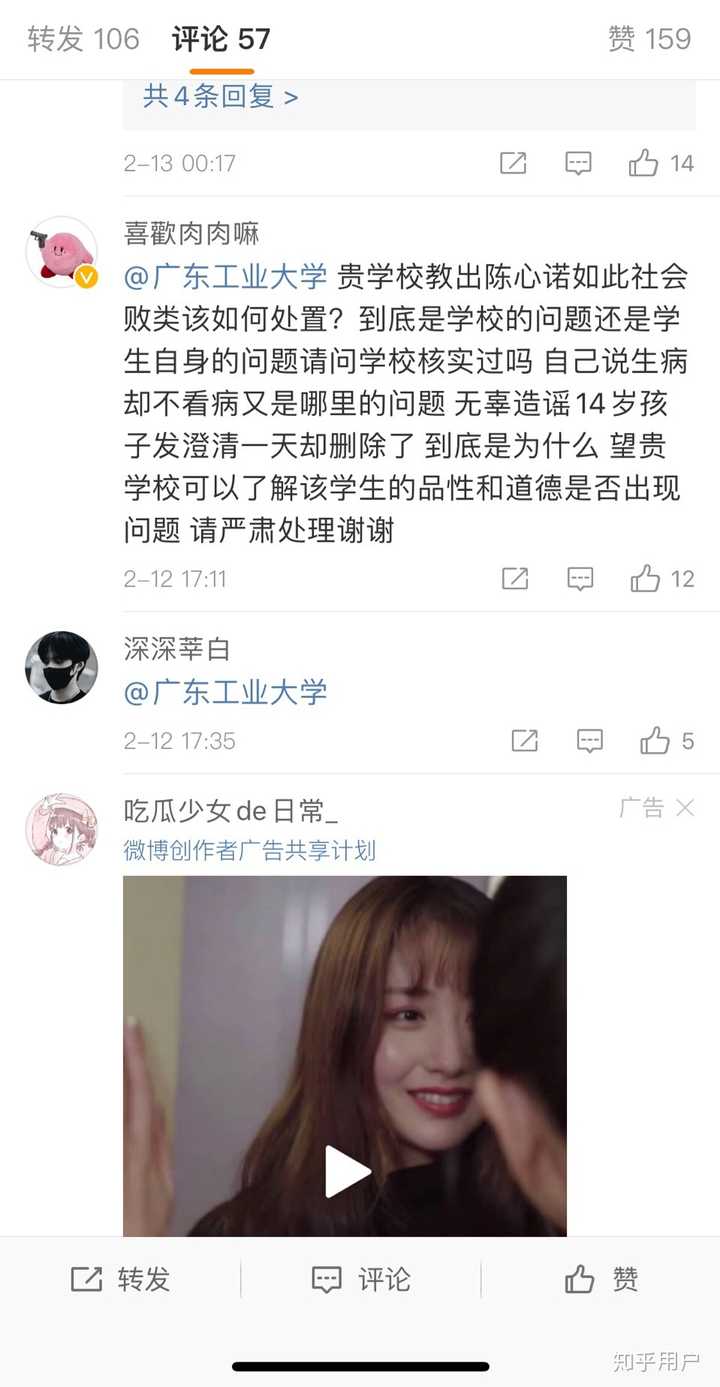Repost 喜歡肉肉嘛's comment
This screenshot has height=1387, width=720.
point(515,578)
